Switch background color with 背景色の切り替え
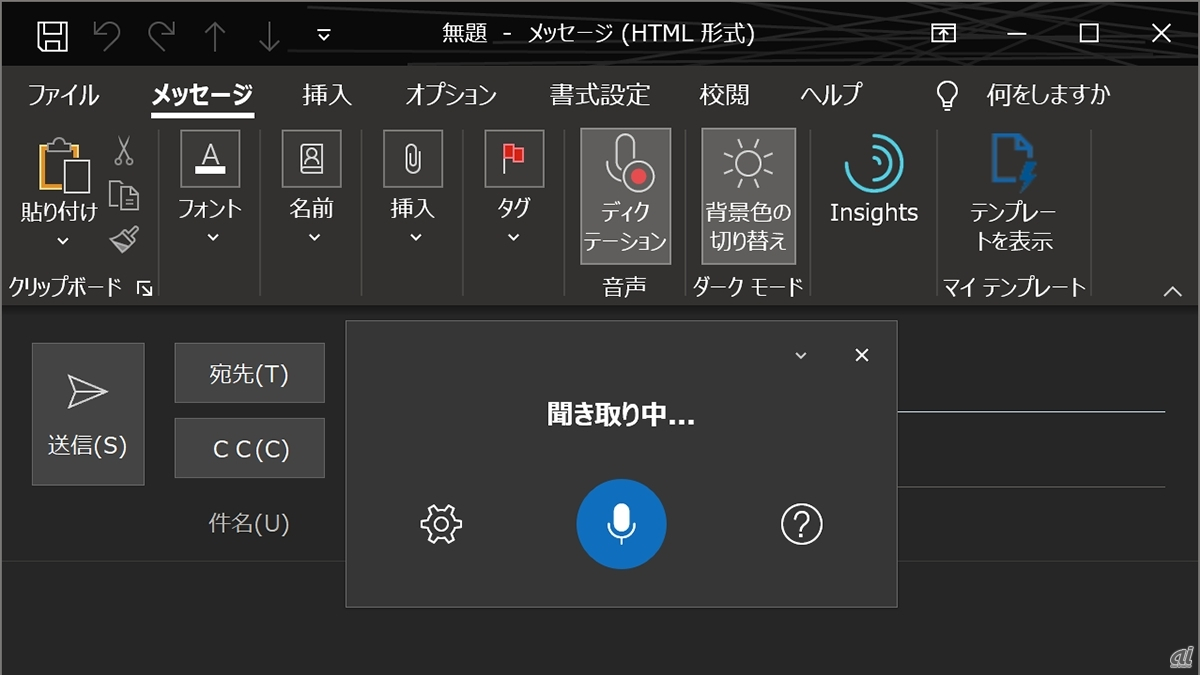 [748, 196]
